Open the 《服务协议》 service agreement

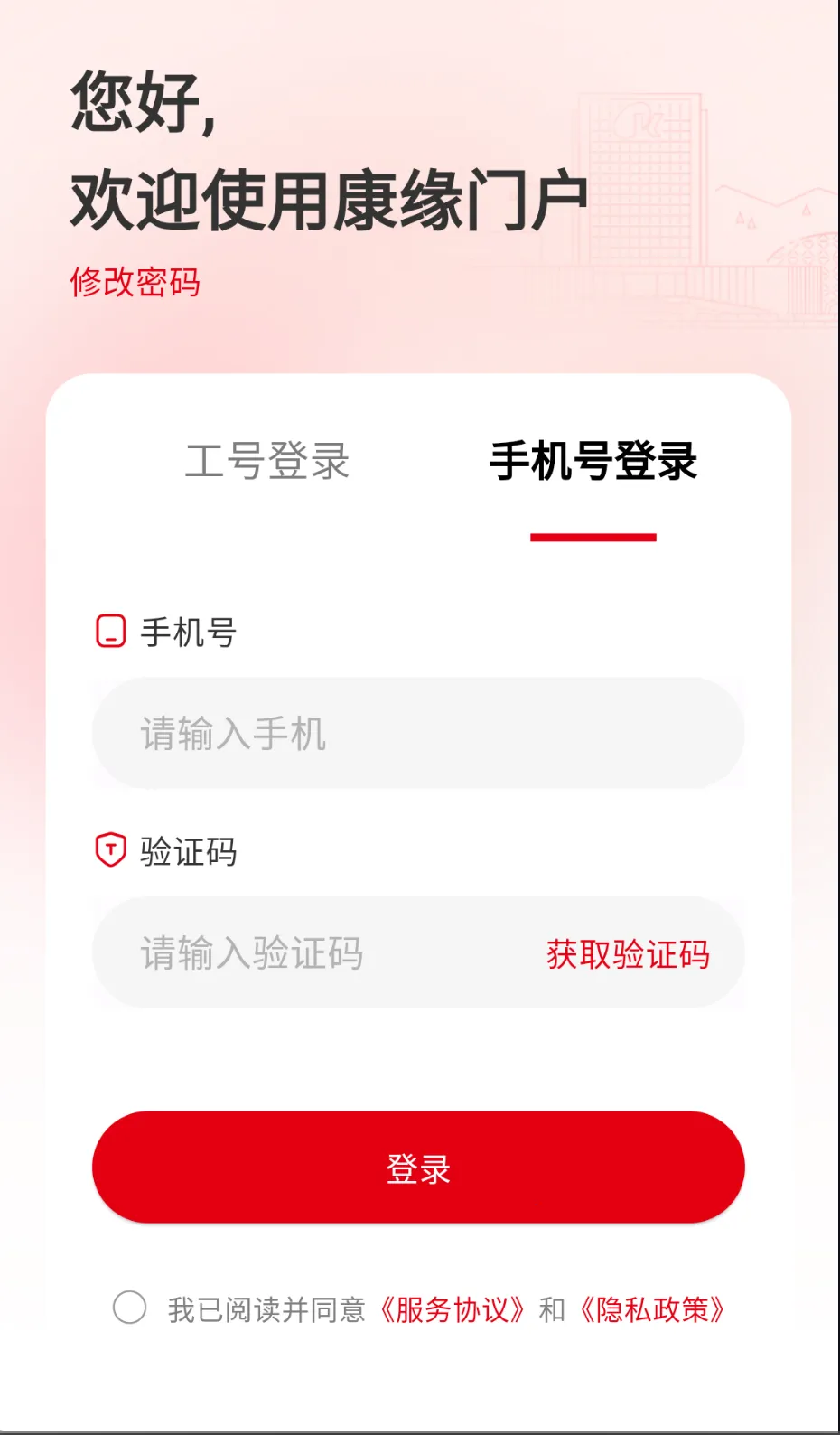click(454, 1308)
